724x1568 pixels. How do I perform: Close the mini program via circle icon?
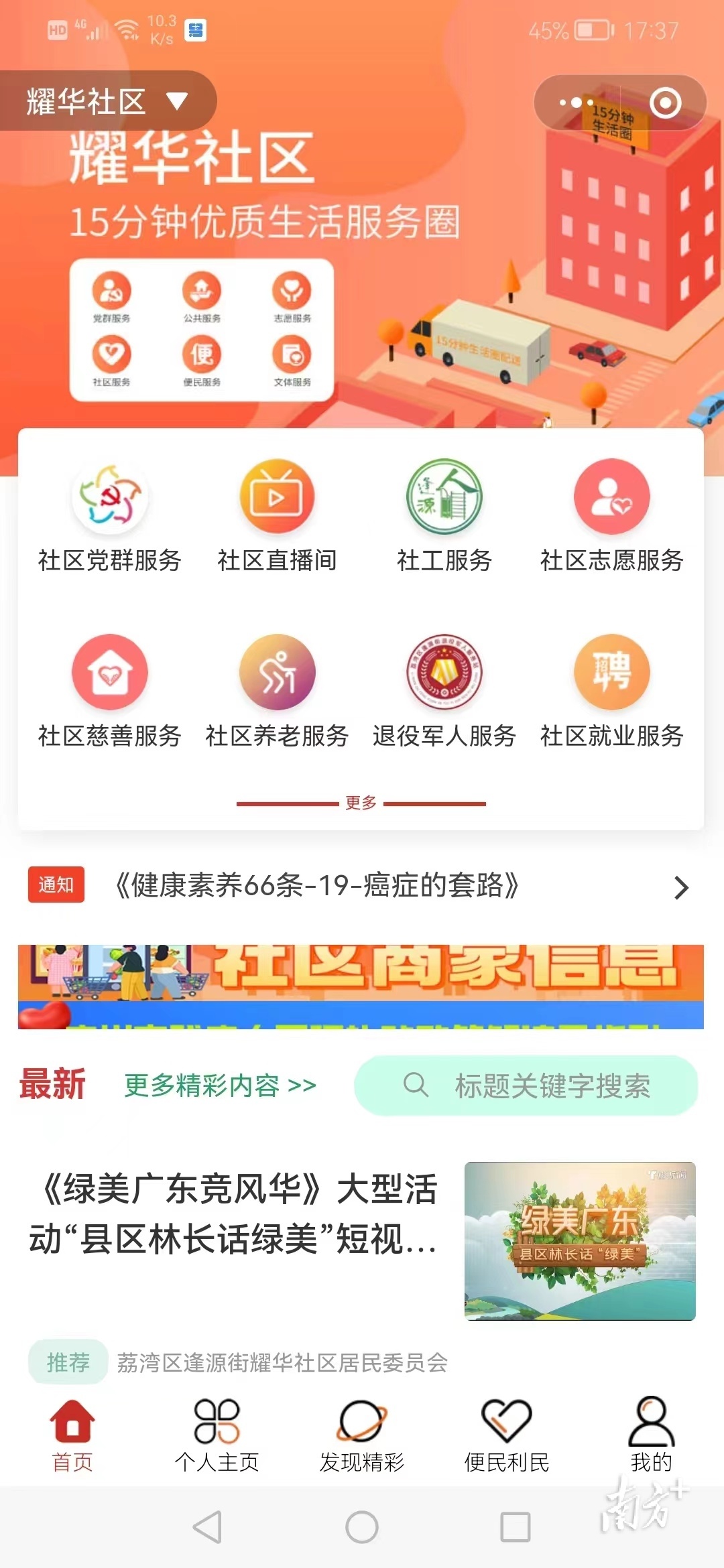[665, 103]
